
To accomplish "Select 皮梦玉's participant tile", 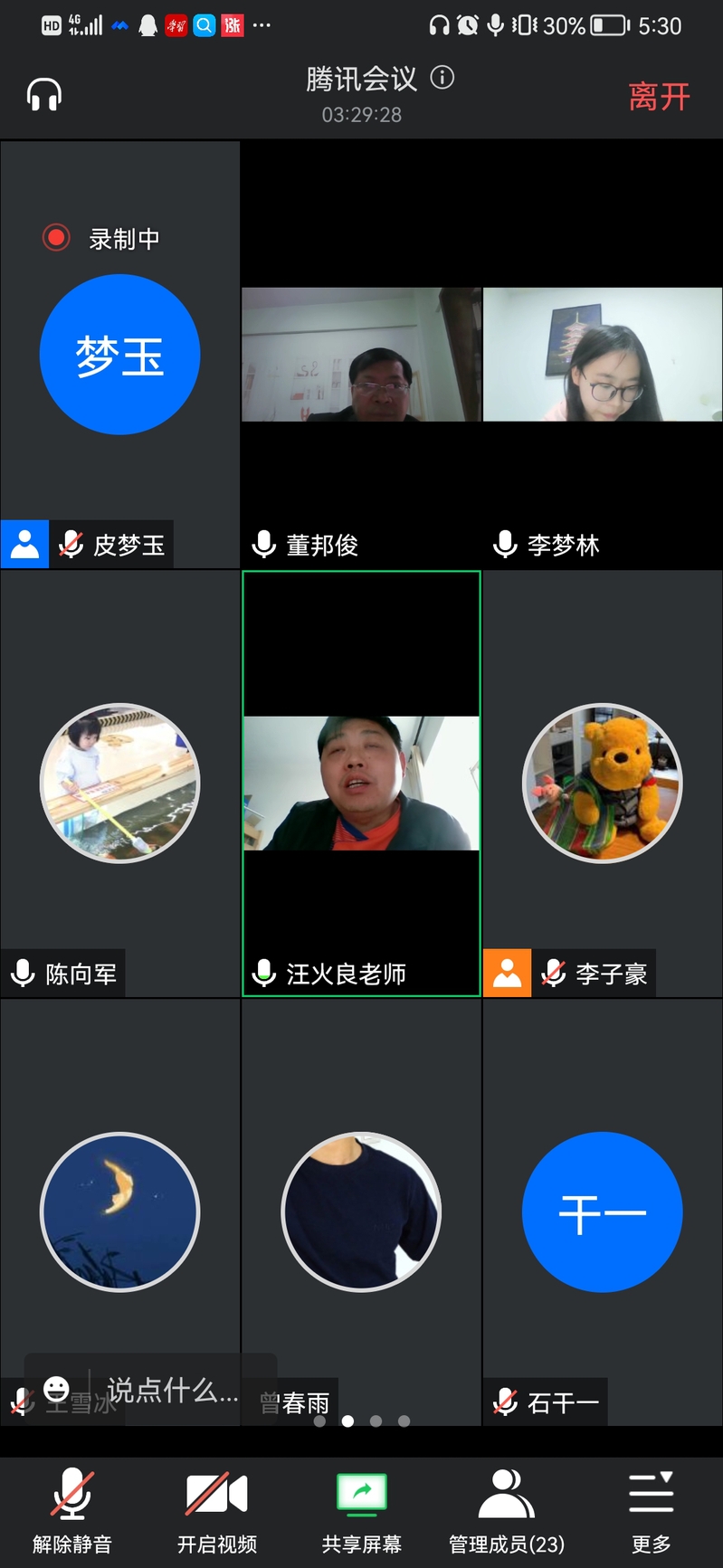I will pos(120,355).
